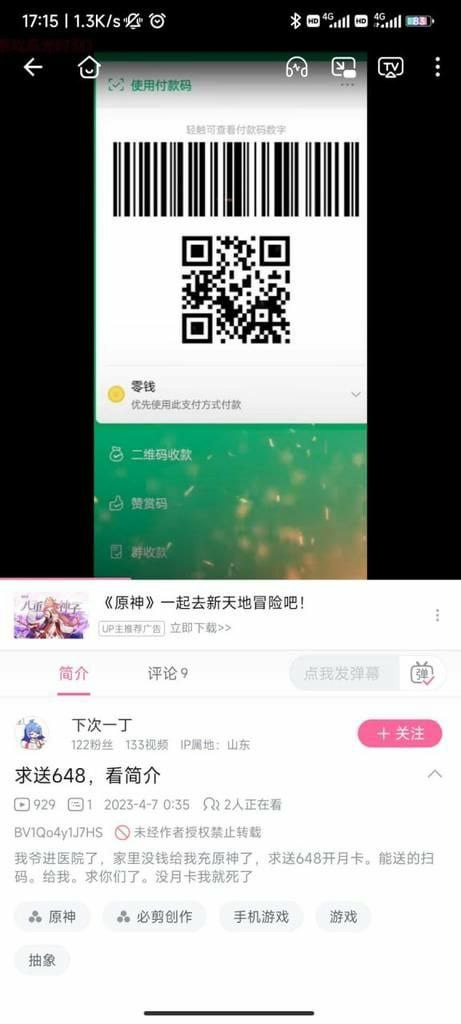The height and width of the screenshot is (1024, 461).
Task: Open the 抽象 tag chip
Action: click(x=42, y=960)
